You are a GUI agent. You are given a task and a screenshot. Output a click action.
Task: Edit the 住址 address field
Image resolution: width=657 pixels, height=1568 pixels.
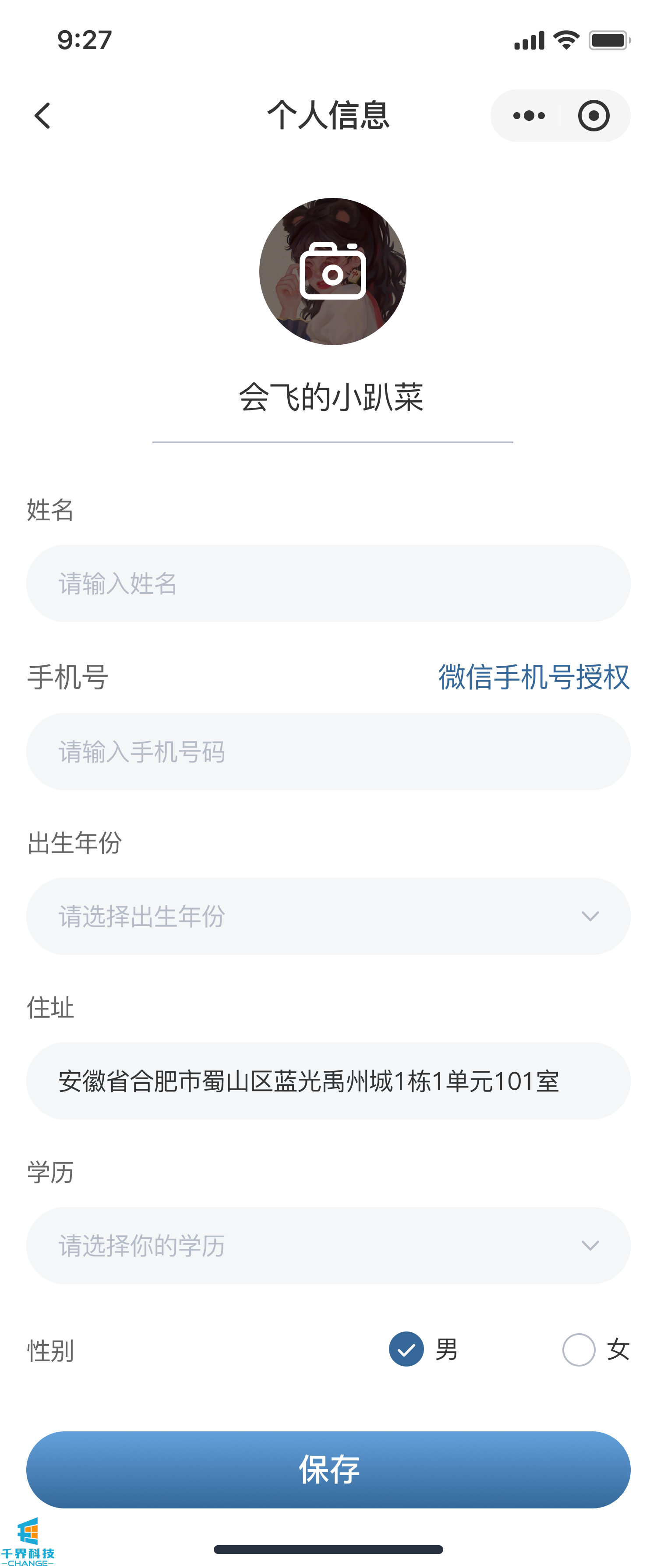tap(328, 1081)
